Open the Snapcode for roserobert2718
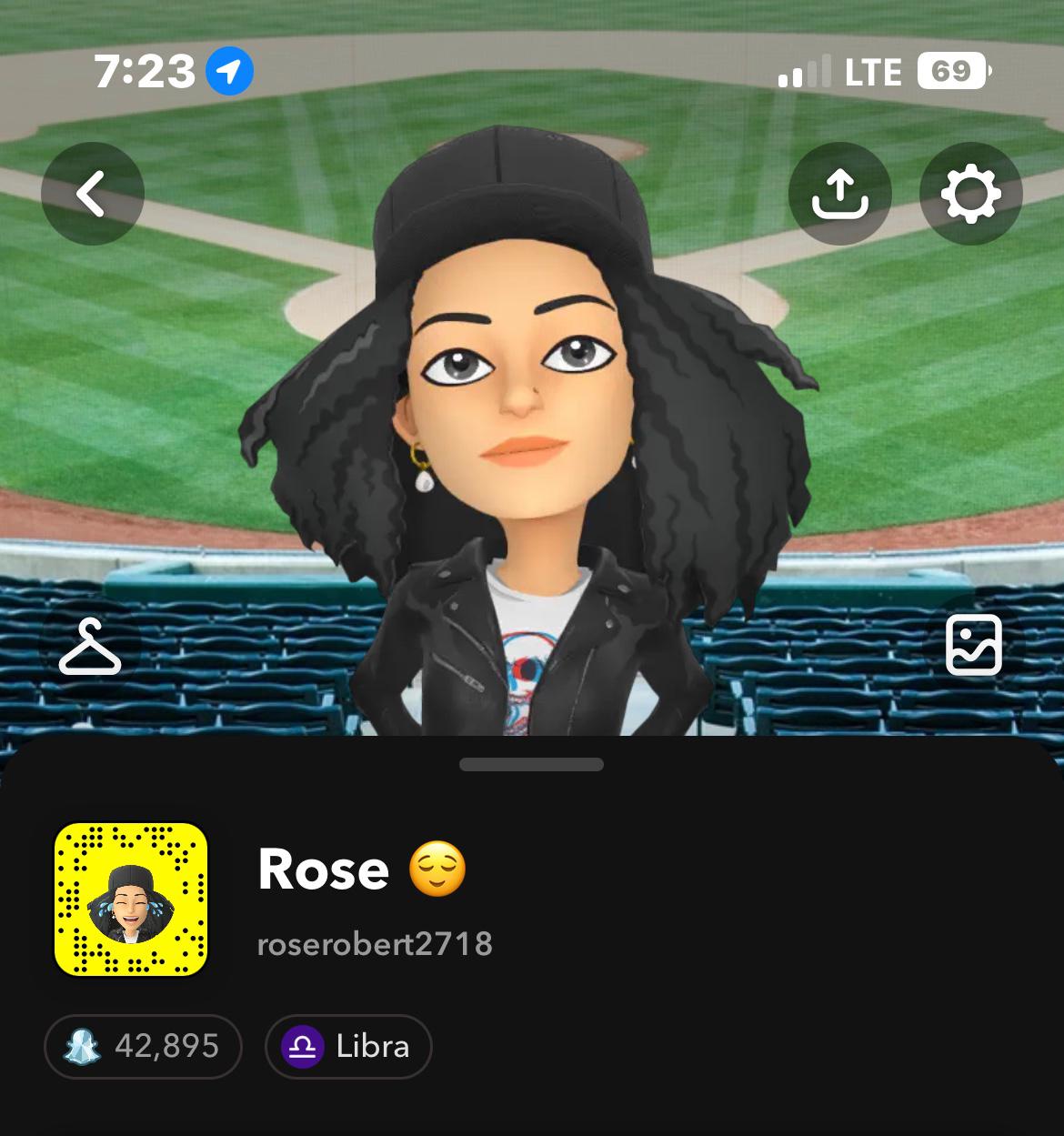 tap(131, 899)
